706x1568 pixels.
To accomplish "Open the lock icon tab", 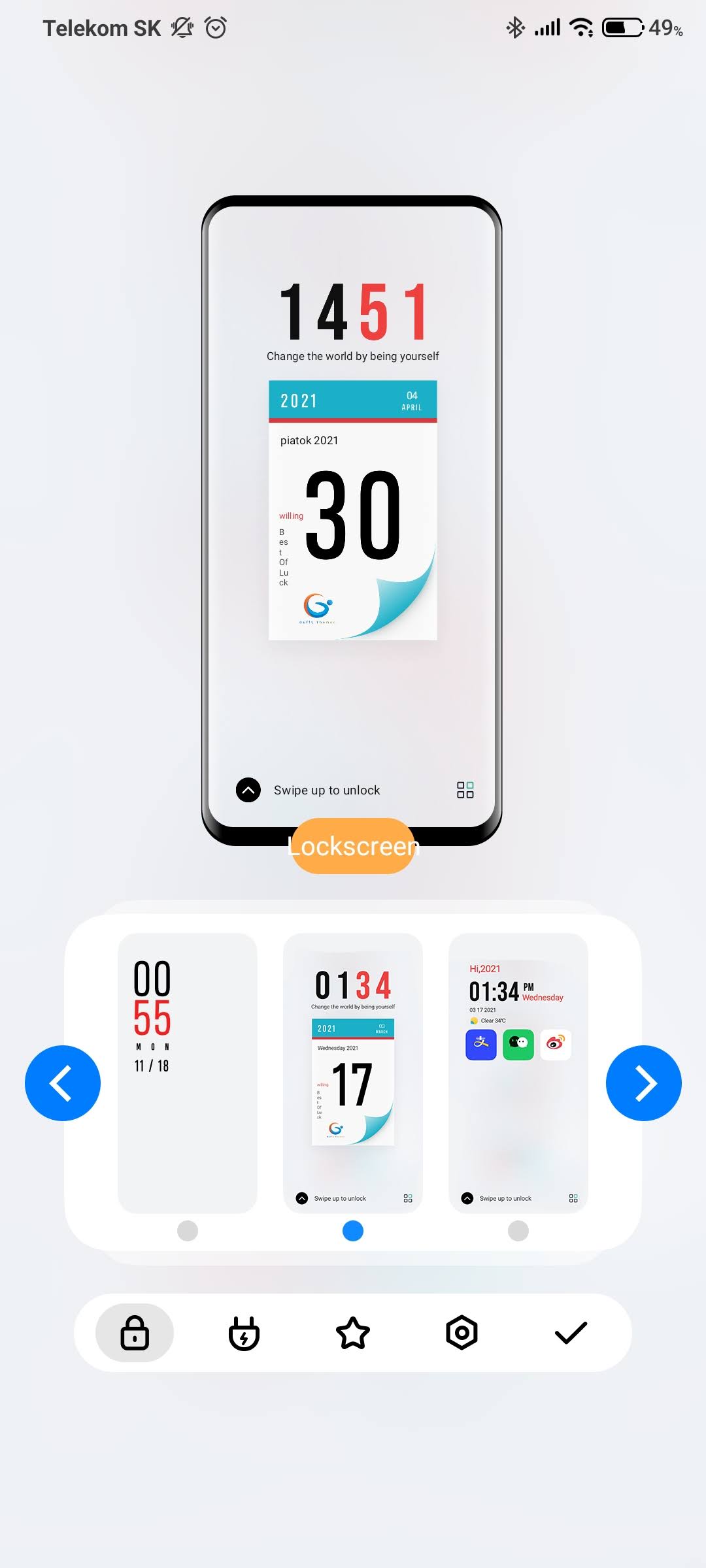I will point(135,1333).
